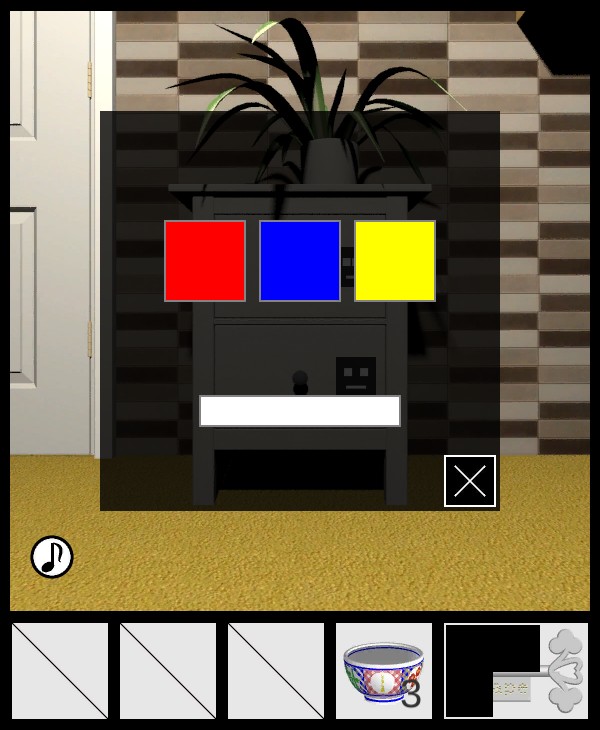The height and width of the screenshot is (730, 600).
Task: Close the color puzzle overlay
Action: (x=470, y=481)
